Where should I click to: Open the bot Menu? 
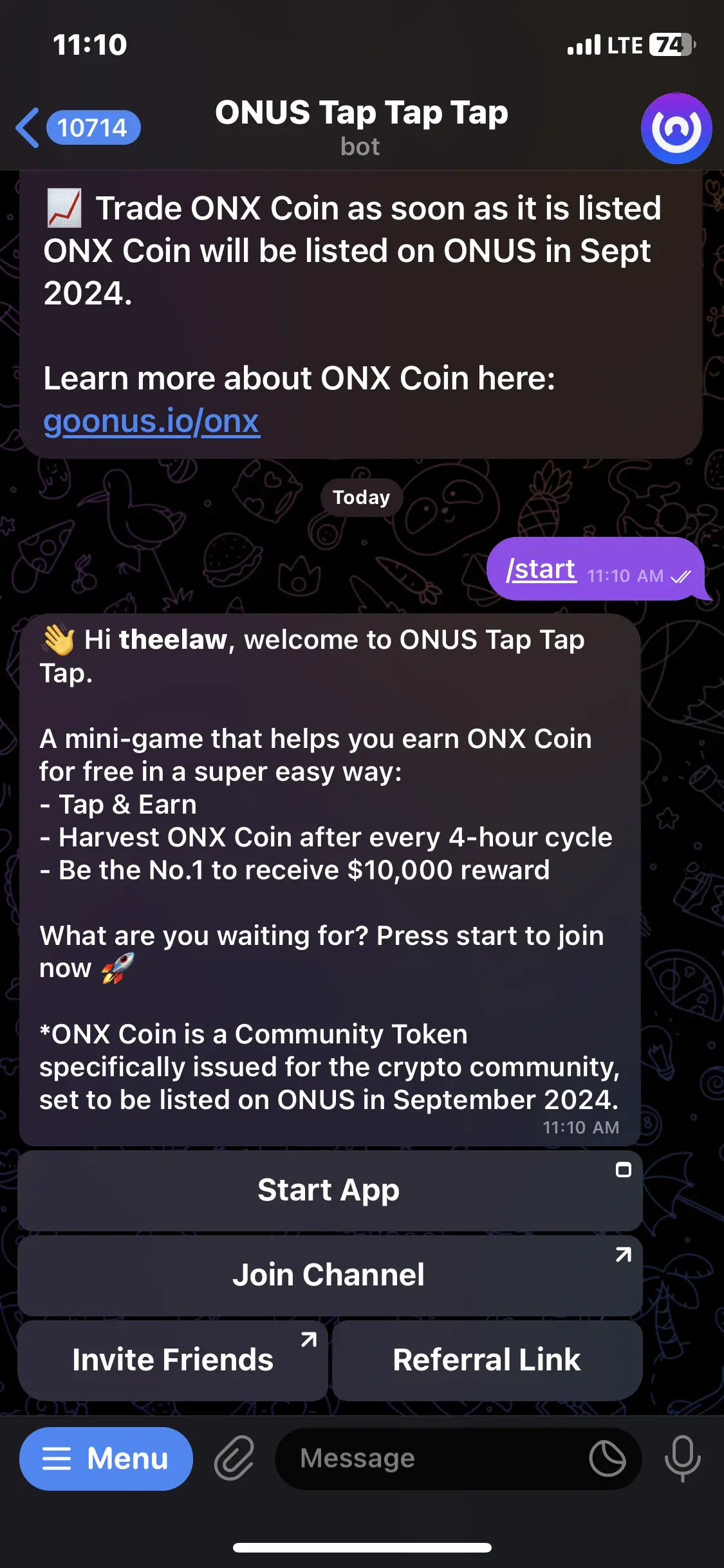[106, 1459]
